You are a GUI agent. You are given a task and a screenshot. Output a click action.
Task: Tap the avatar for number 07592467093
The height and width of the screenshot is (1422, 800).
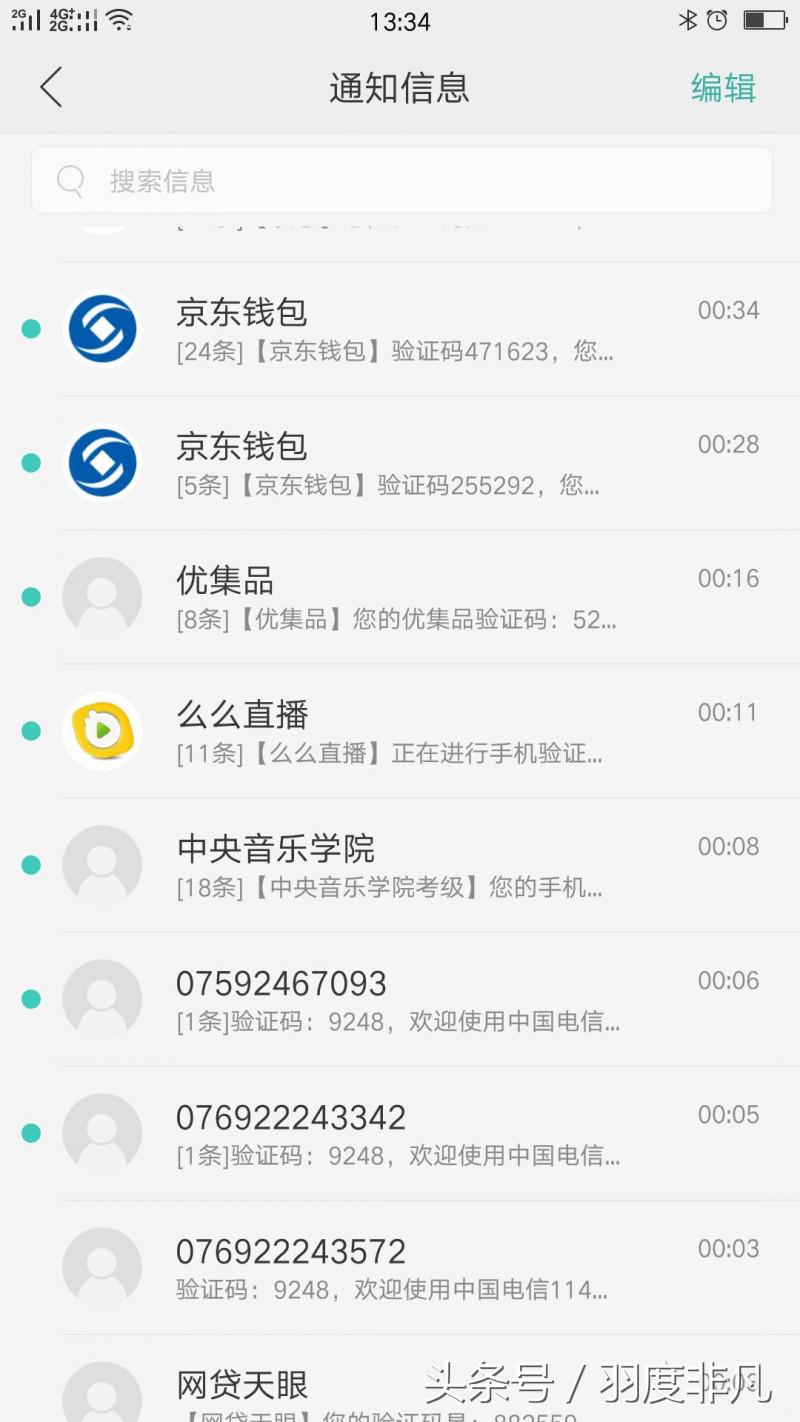click(x=102, y=998)
